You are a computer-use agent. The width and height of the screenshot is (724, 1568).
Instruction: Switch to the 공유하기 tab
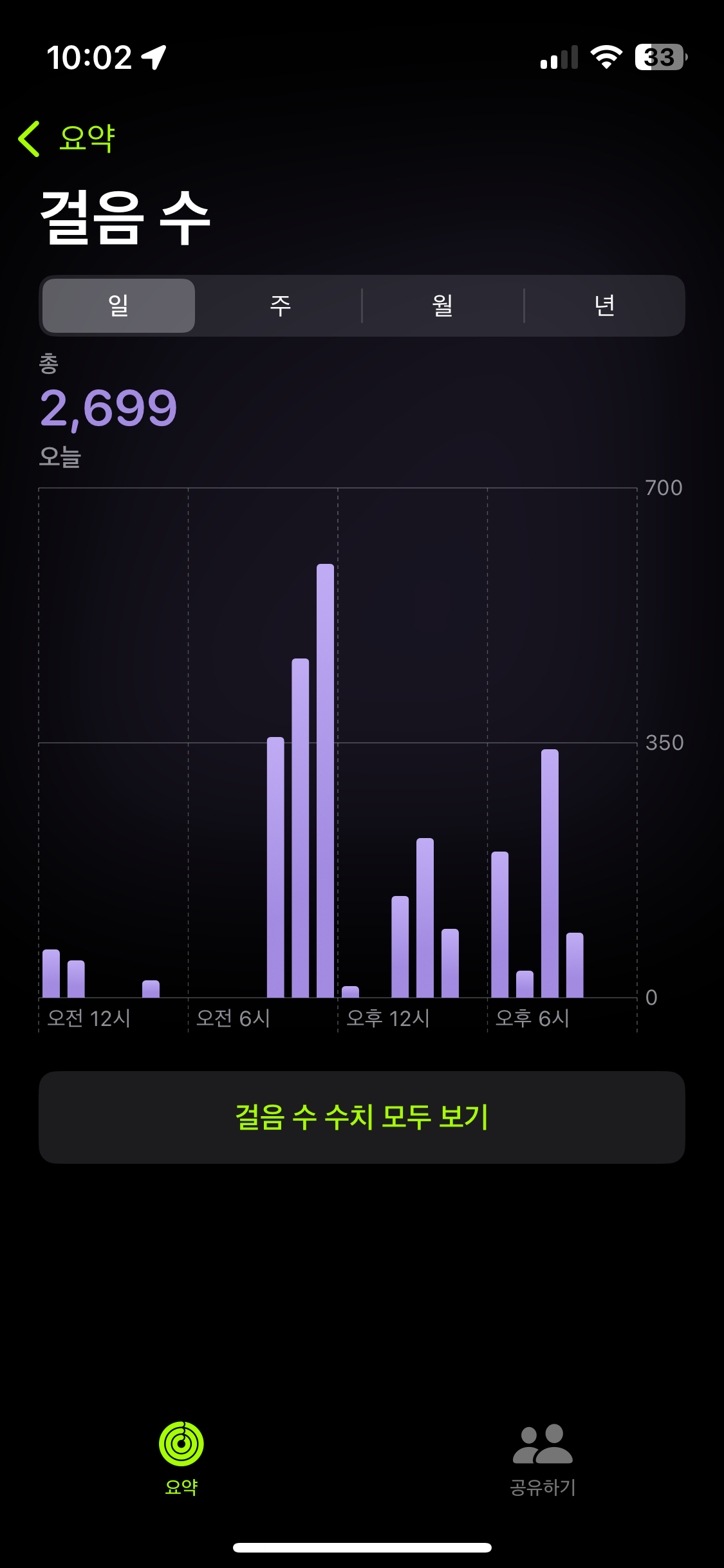click(543, 1457)
